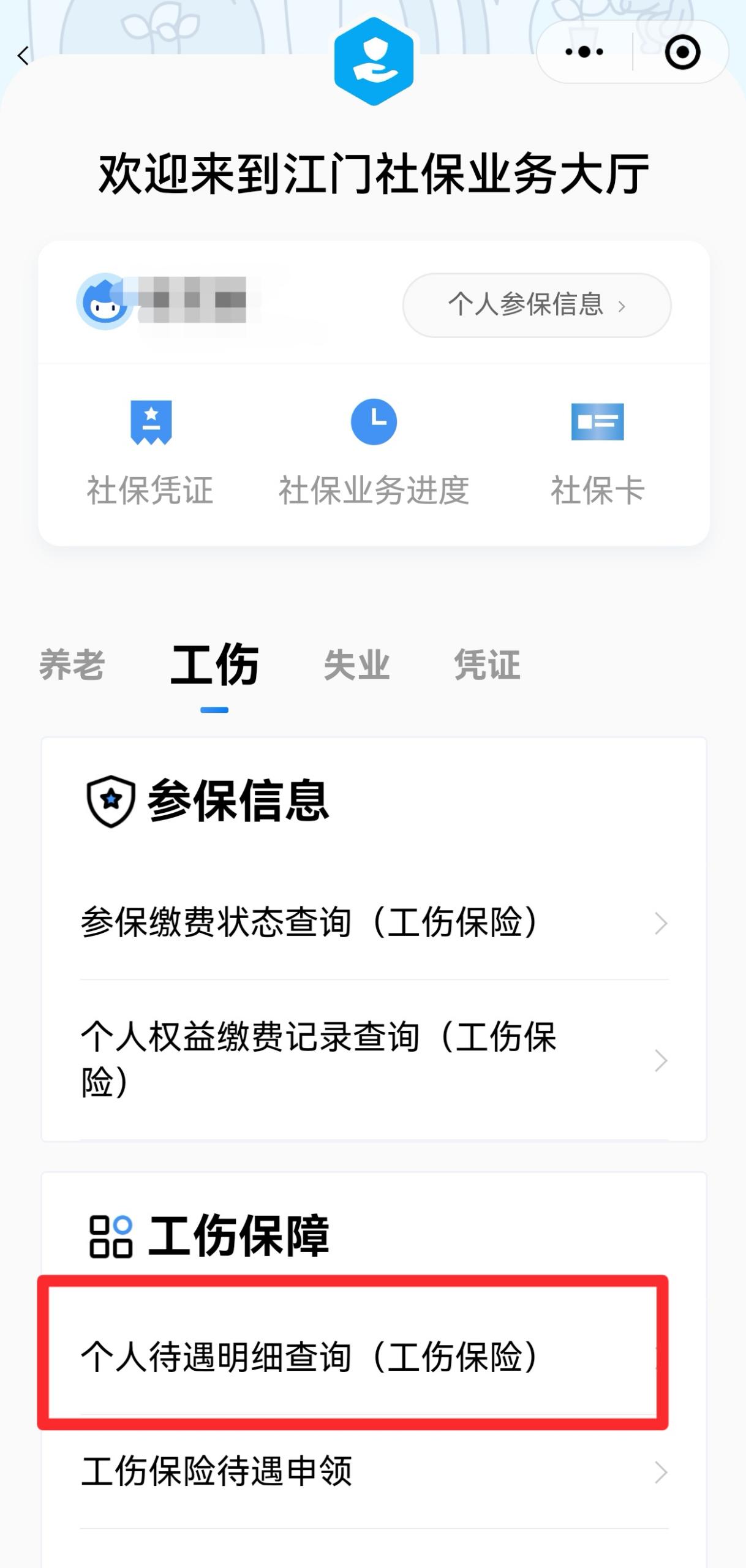Open 社保凭证

(x=151, y=452)
